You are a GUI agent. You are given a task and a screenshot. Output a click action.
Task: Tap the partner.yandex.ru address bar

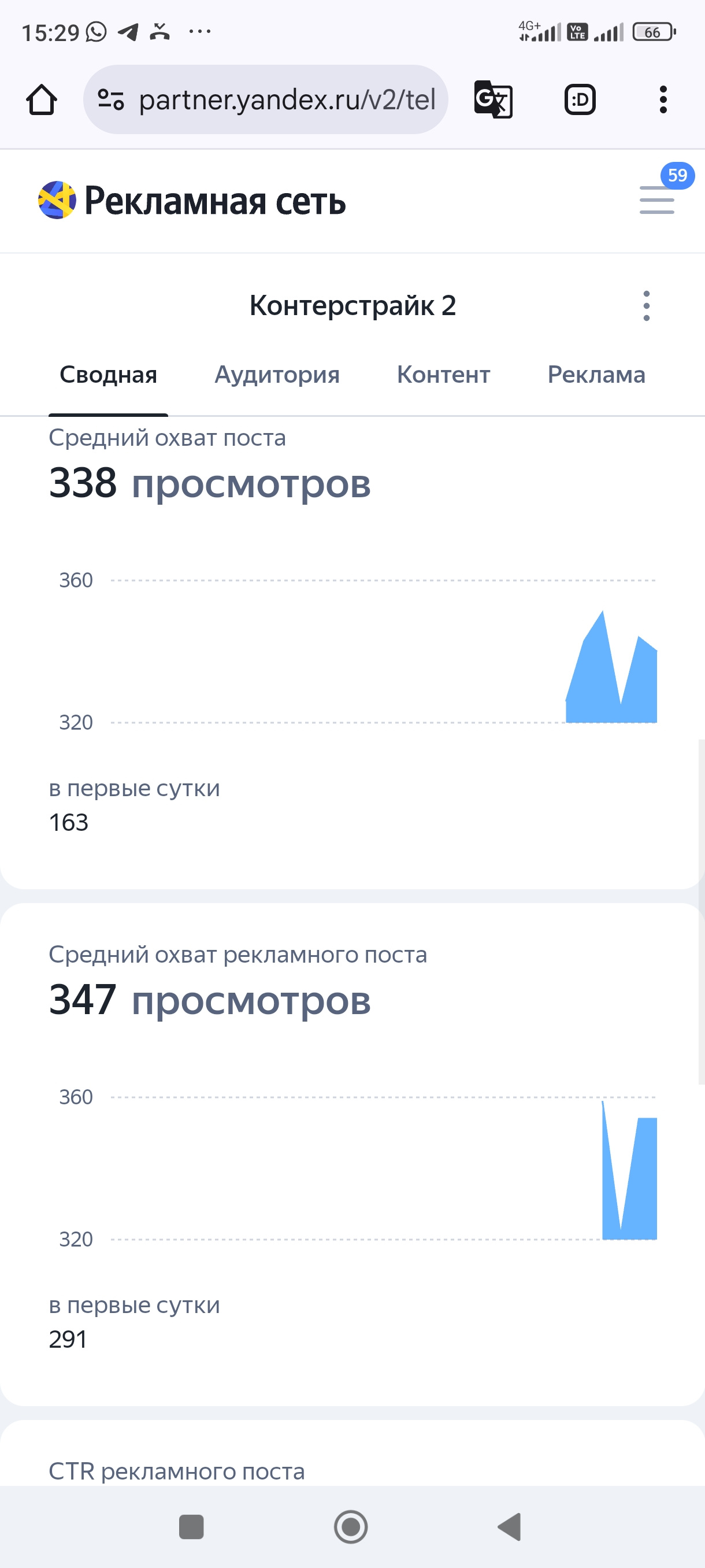pos(266,100)
